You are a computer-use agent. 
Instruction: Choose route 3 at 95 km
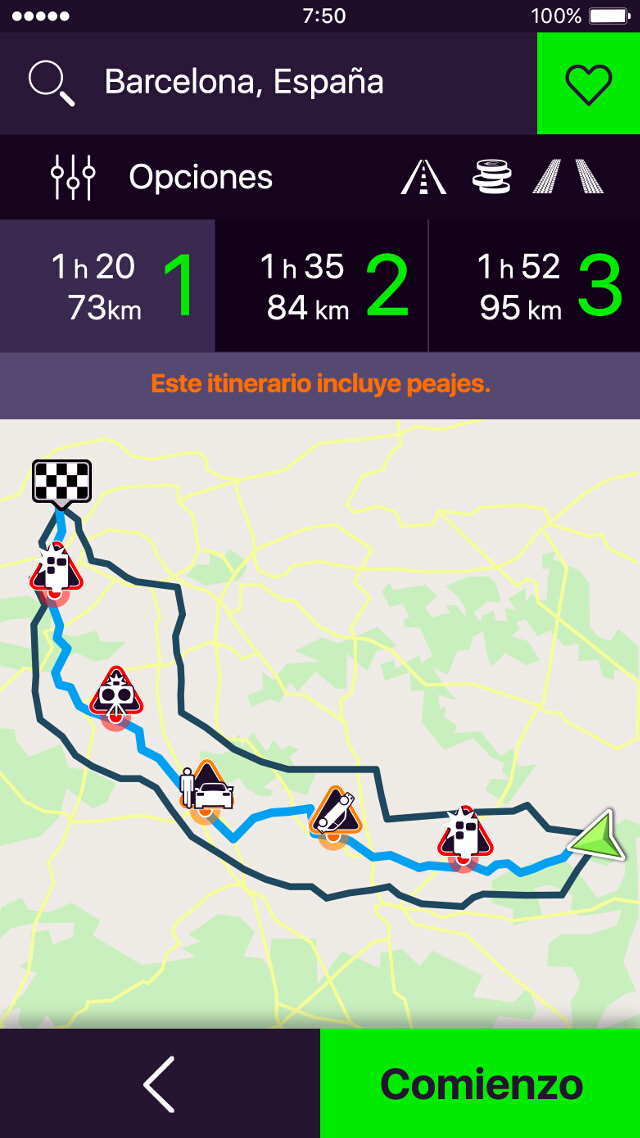click(x=535, y=286)
